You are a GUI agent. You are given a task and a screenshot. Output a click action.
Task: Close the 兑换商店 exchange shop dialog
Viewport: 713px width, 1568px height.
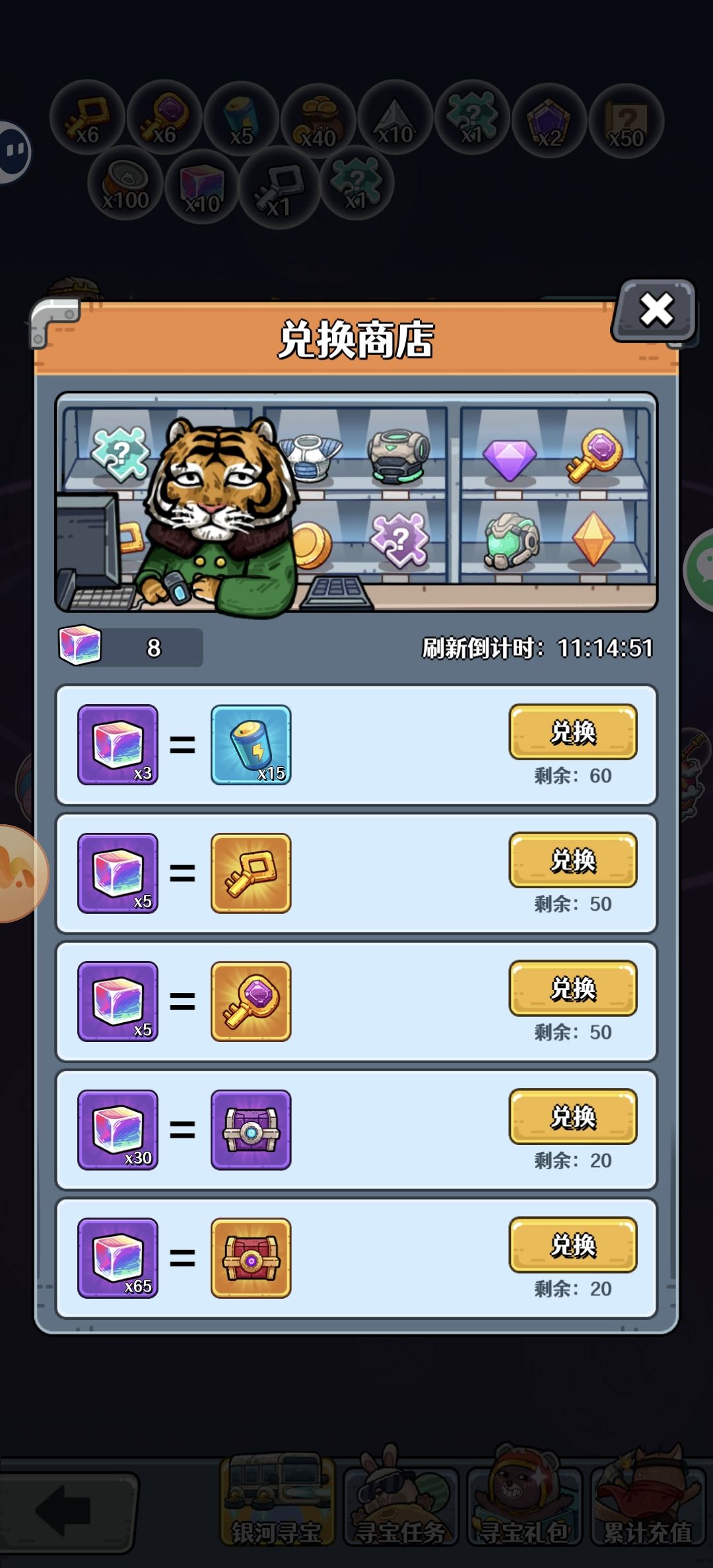point(656,310)
